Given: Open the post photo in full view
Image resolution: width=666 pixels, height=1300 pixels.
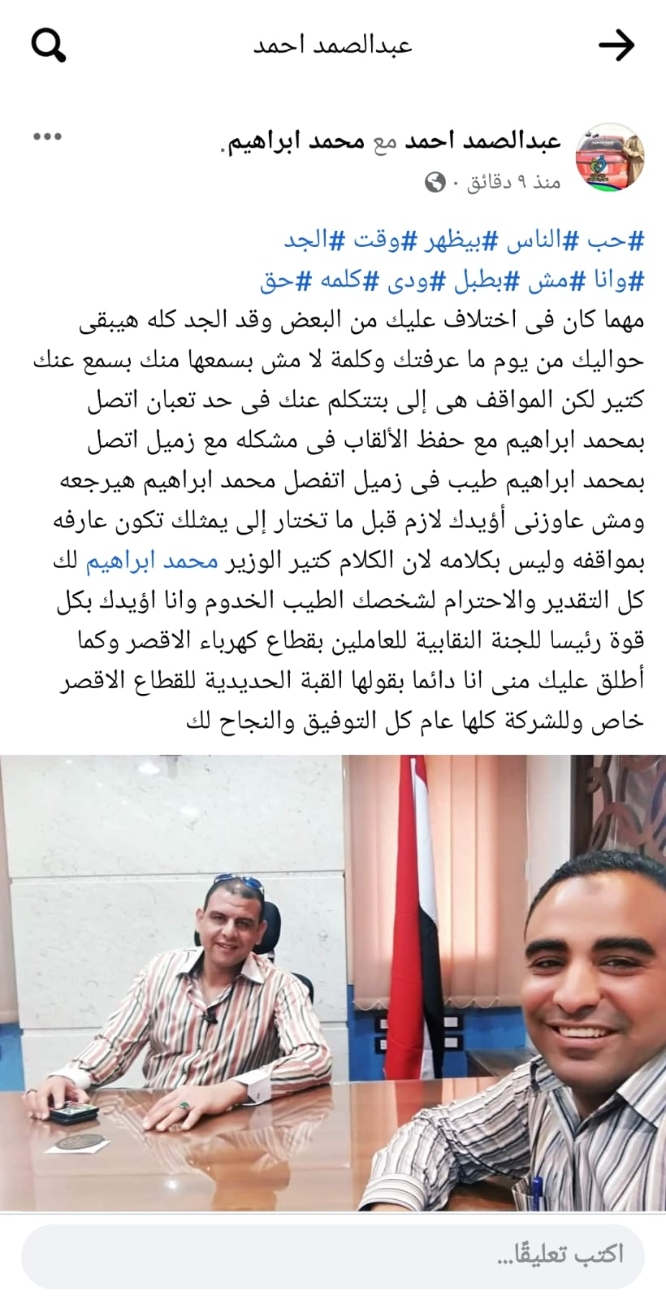Looking at the screenshot, I should [333, 982].
